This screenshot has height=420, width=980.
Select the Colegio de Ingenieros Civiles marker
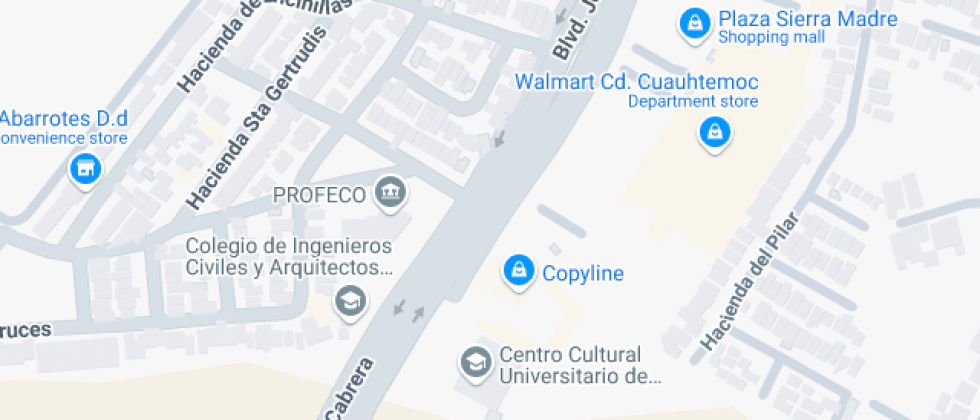(x=350, y=300)
